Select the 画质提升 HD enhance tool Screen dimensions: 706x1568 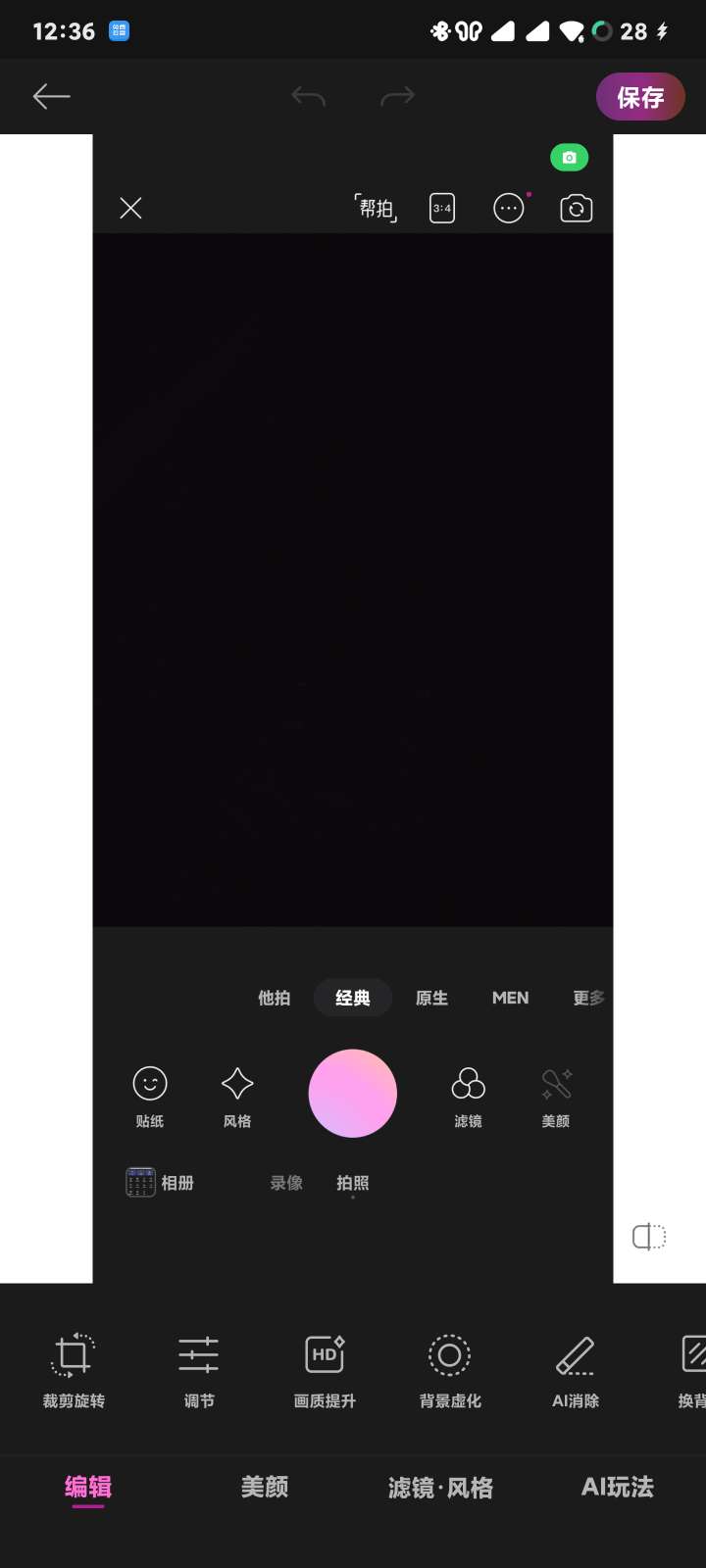click(325, 1370)
